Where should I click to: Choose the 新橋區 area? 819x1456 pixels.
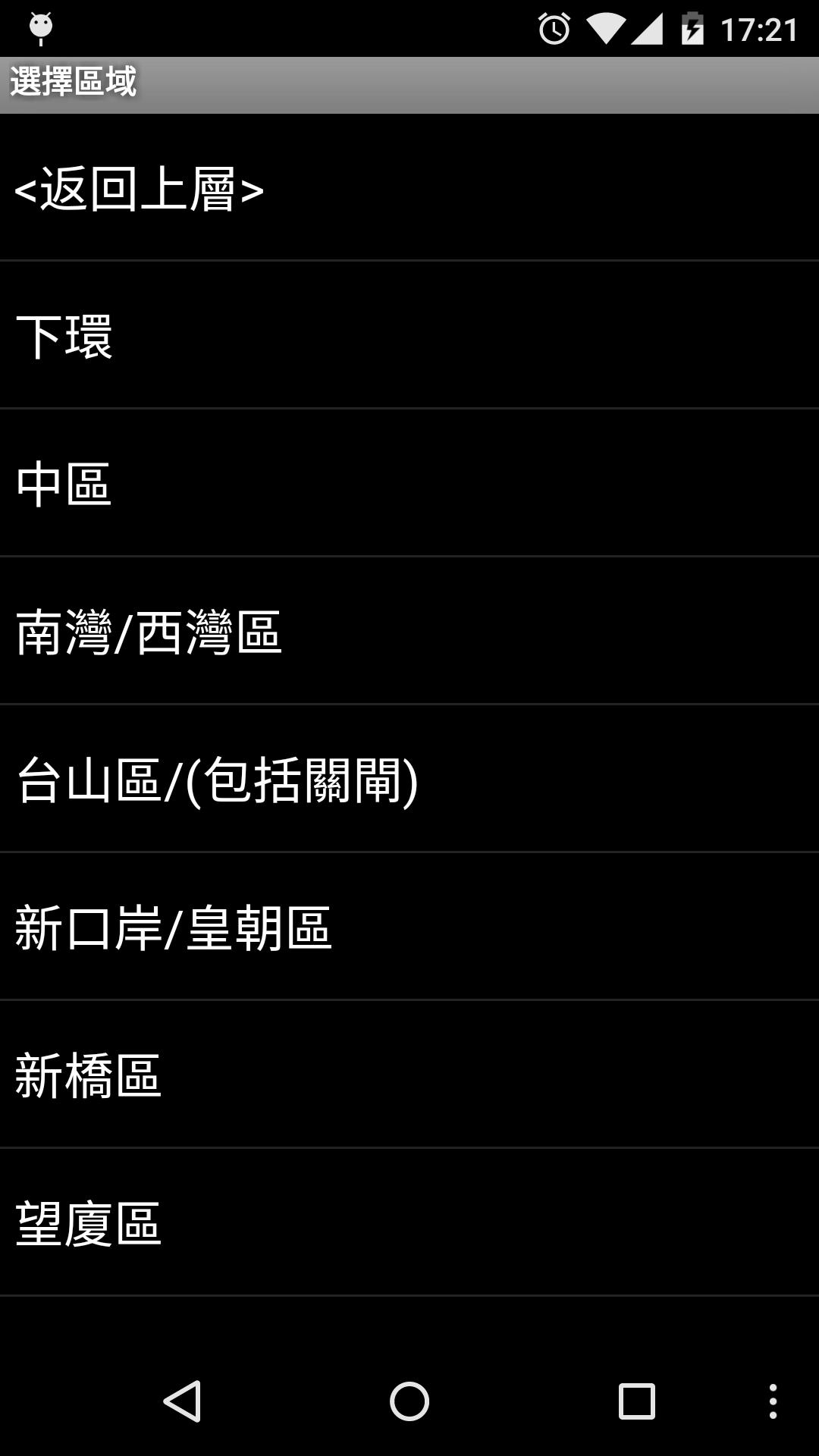click(x=88, y=1075)
